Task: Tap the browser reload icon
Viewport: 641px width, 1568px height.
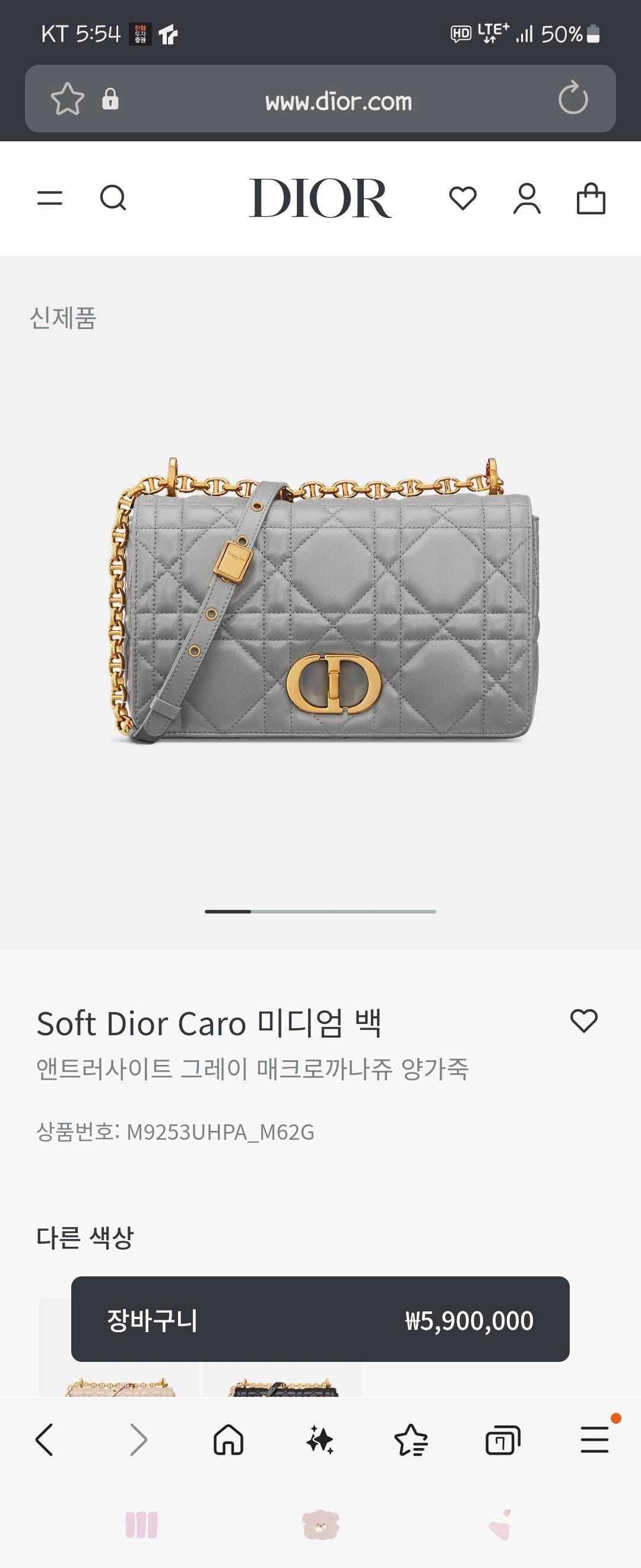Action: [x=572, y=100]
